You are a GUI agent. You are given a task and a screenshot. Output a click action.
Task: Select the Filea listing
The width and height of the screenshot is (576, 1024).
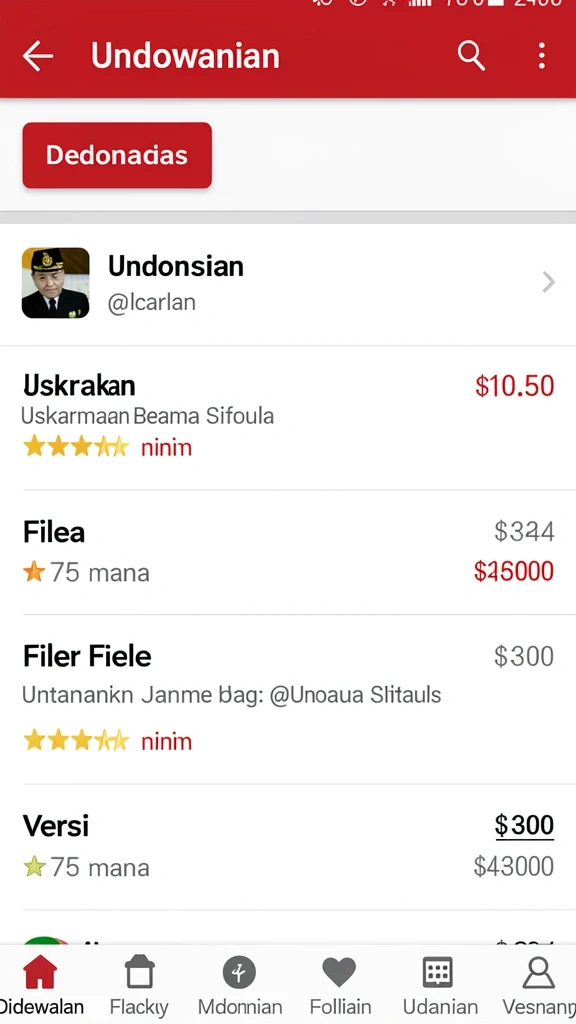click(x=288, y=552)
